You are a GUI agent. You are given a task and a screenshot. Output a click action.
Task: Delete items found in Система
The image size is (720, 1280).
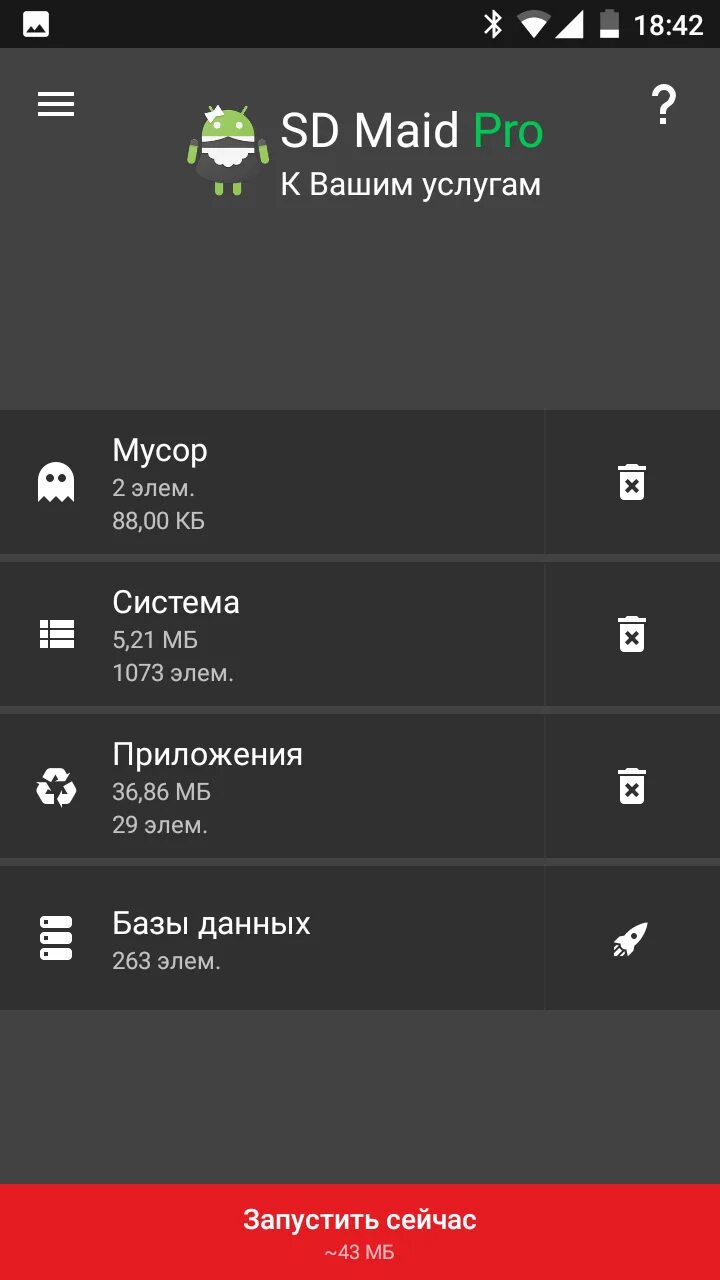pyautogui.click(x=631, y=634)
